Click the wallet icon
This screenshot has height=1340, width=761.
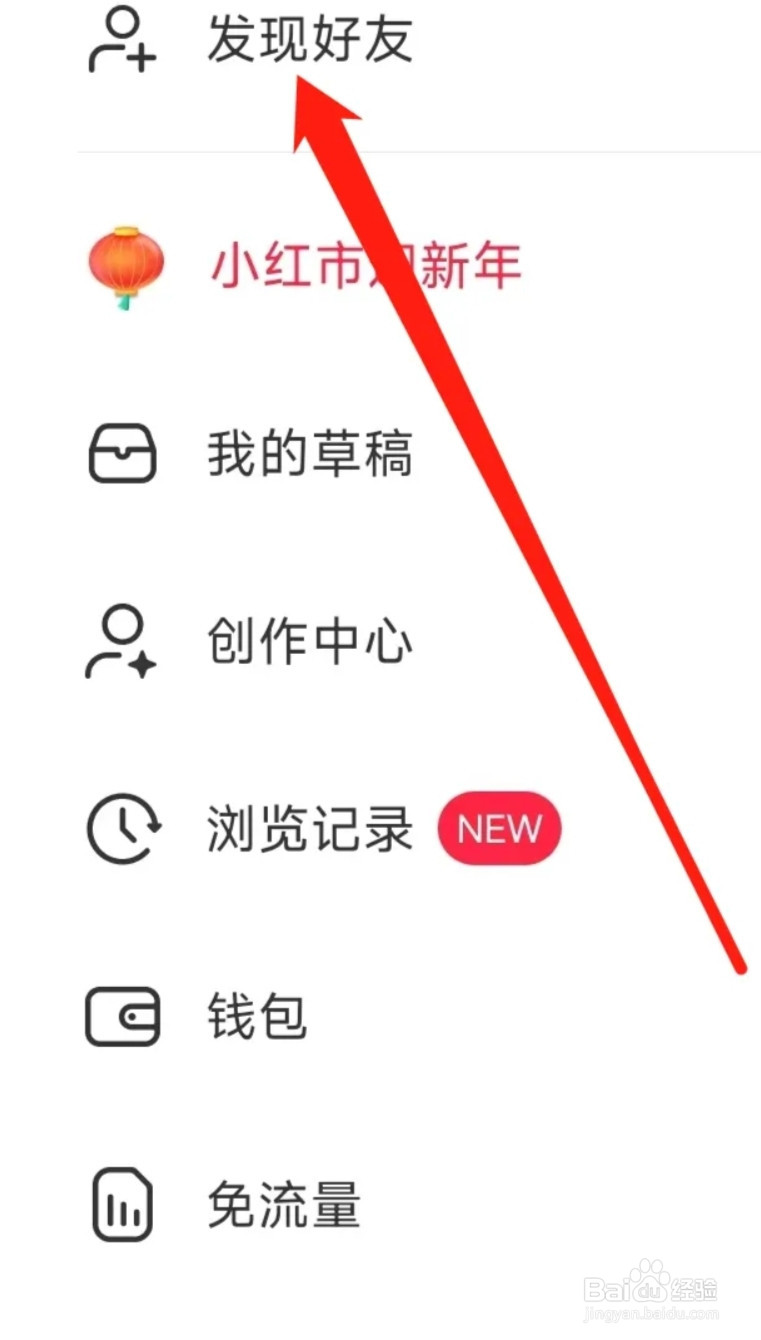click(124, 1016)
